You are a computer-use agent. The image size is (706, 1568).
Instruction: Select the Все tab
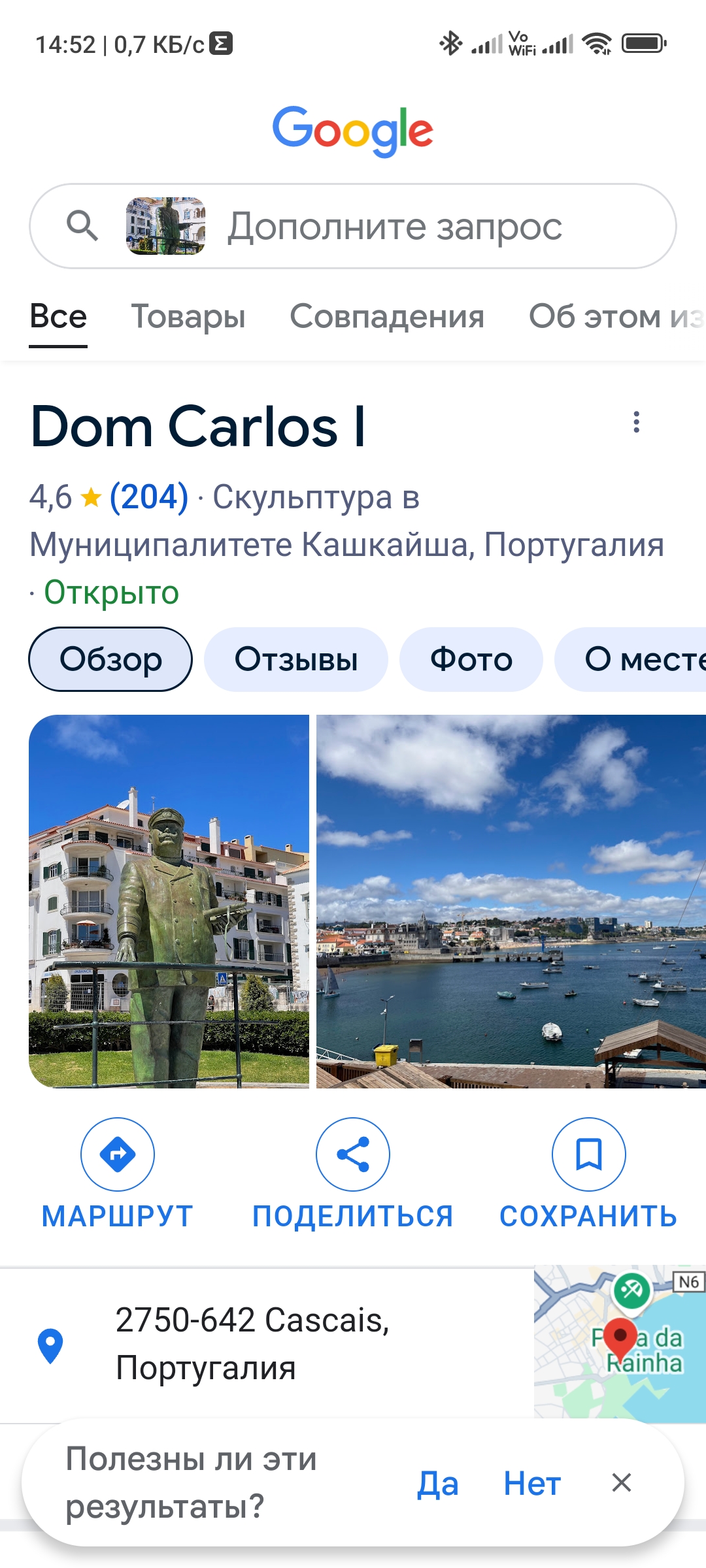58,317
